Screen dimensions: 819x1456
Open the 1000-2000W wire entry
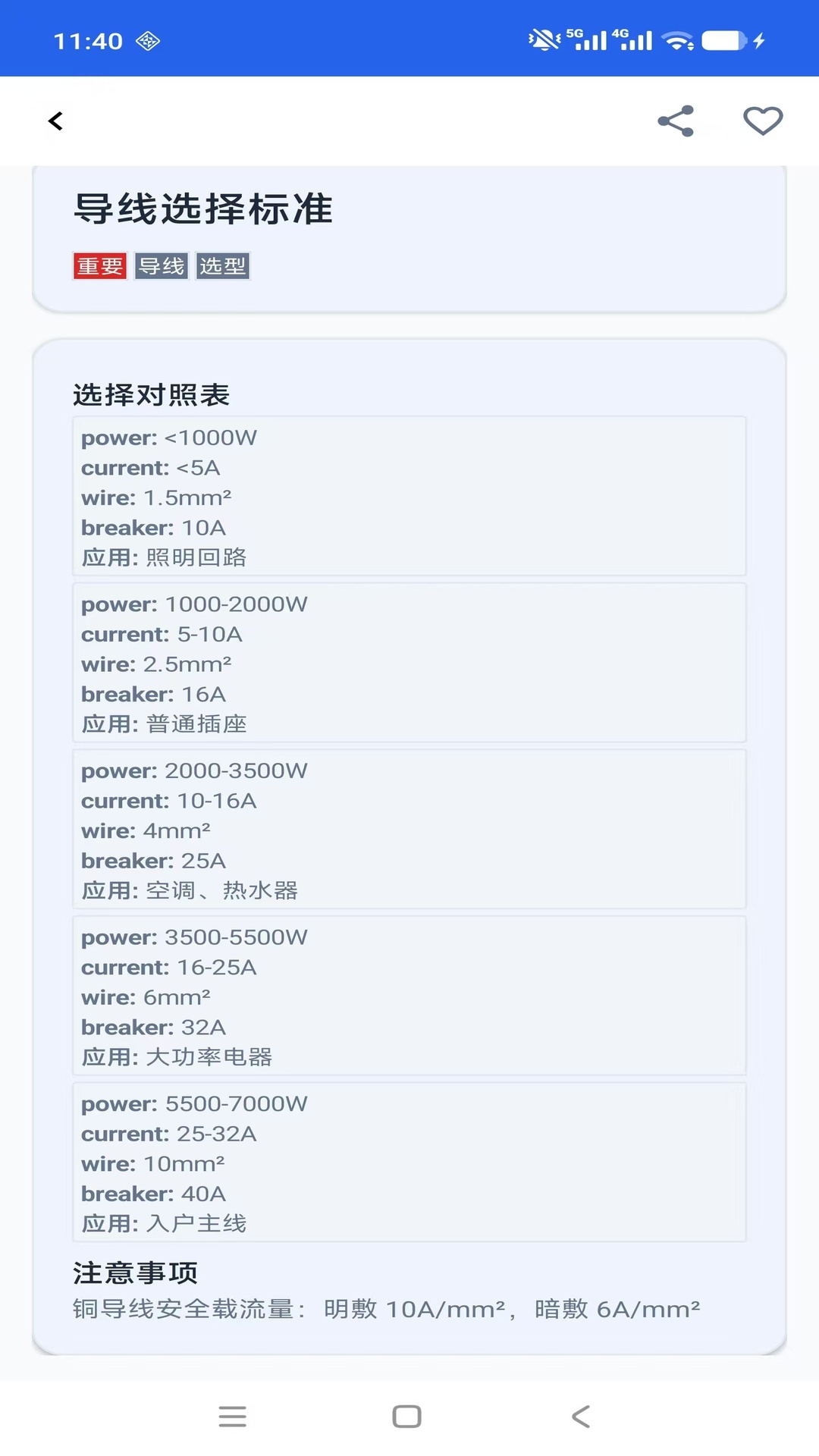coord(409,664)
